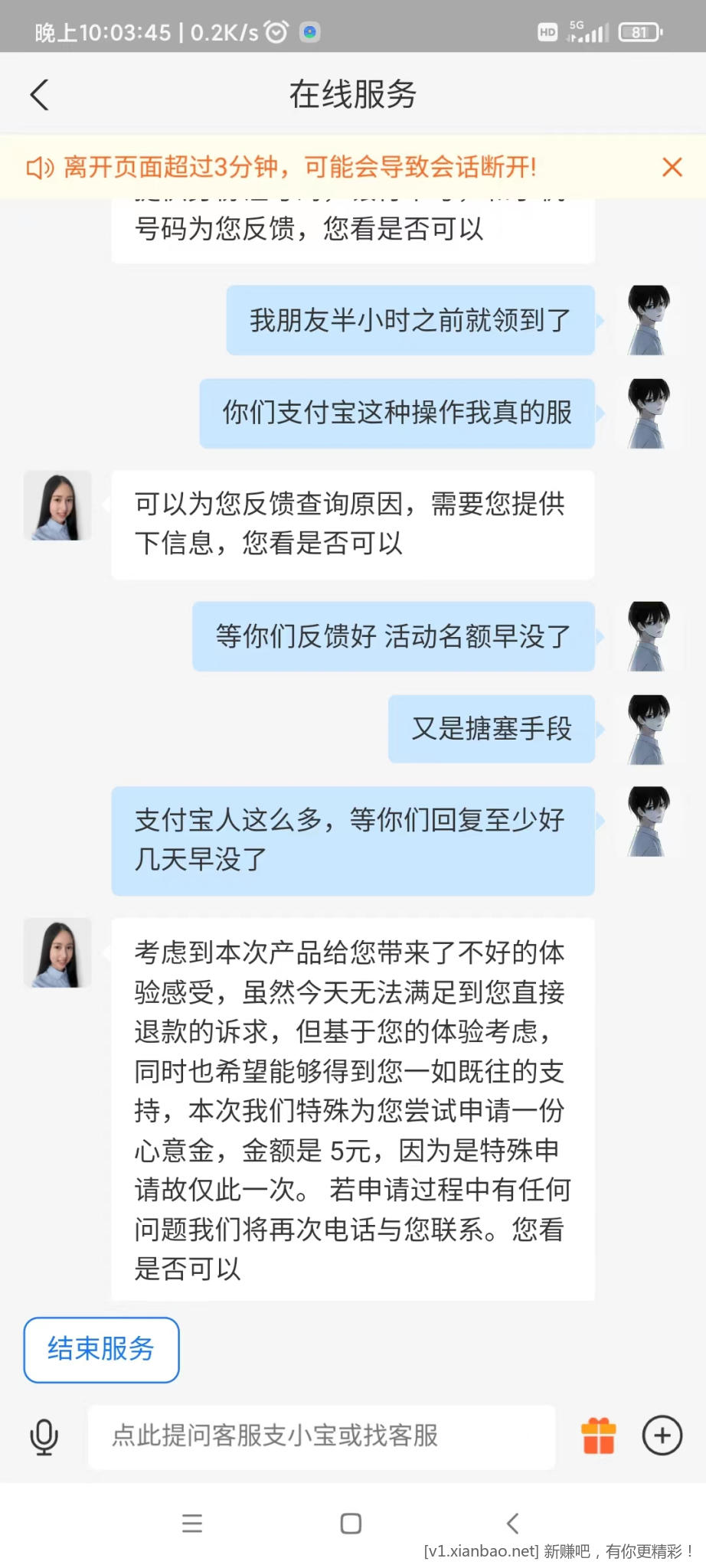
Task: Tap the system home button
Action: [x=351, y=1523]
